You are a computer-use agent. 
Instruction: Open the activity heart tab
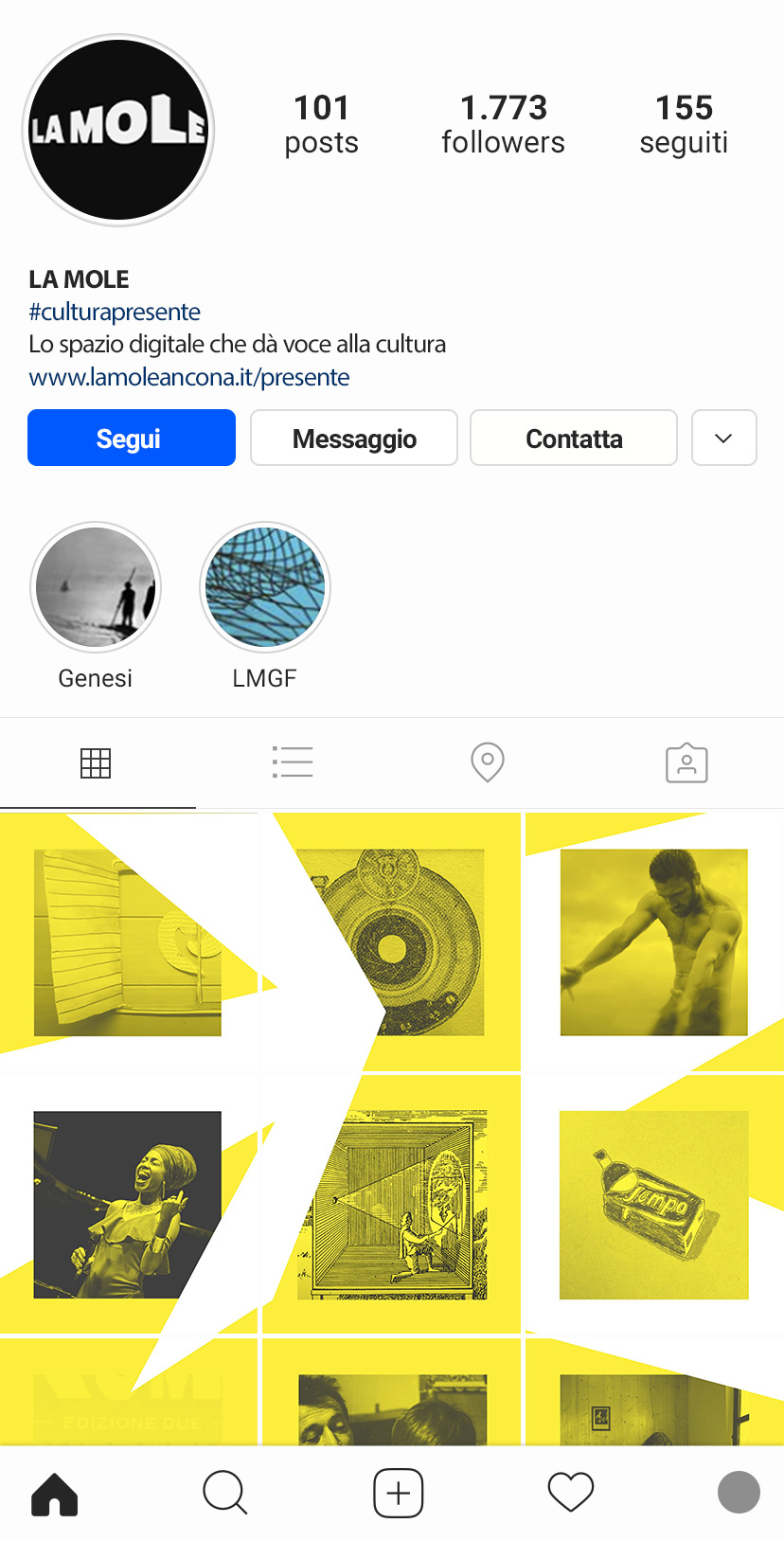pyautogui.click(x=570, y=1494)
